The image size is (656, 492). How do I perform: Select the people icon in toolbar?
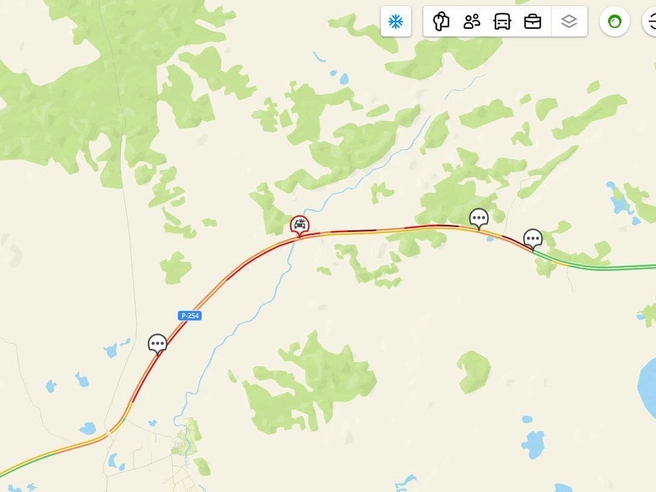click(472, 21)
